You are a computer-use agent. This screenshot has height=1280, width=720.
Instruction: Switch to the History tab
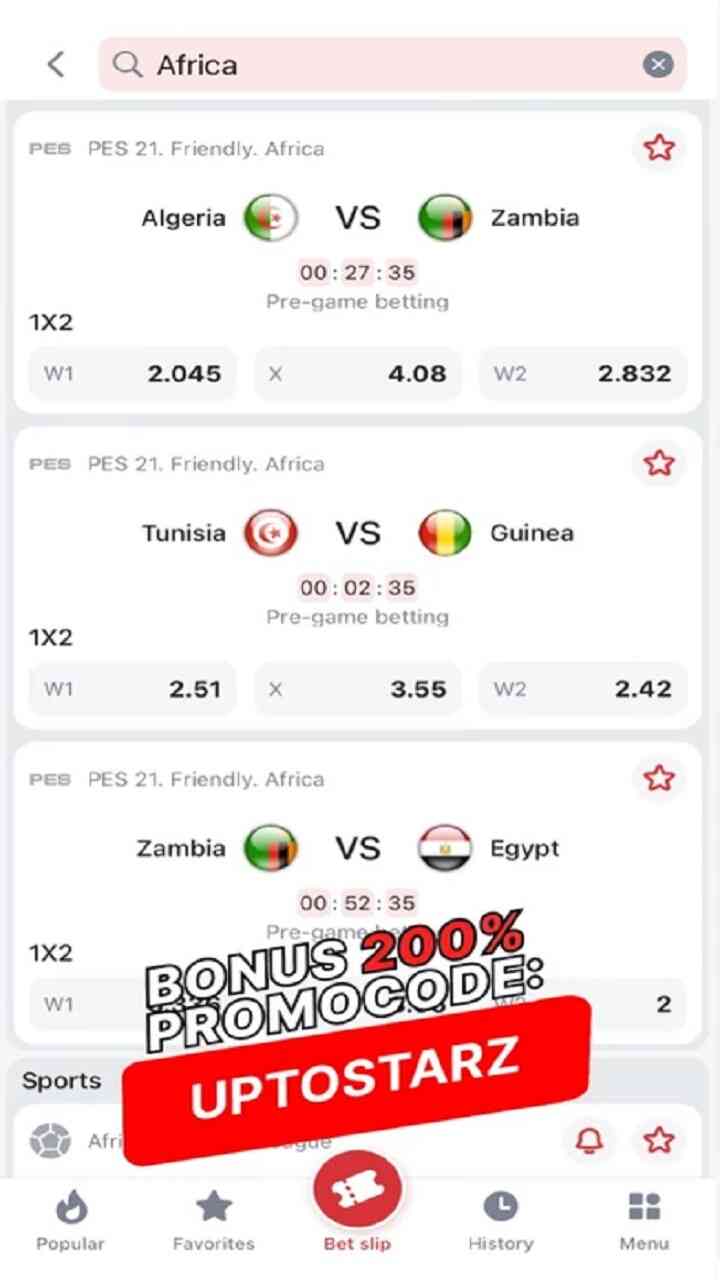pyautogui.click(x=501, y=1220)
